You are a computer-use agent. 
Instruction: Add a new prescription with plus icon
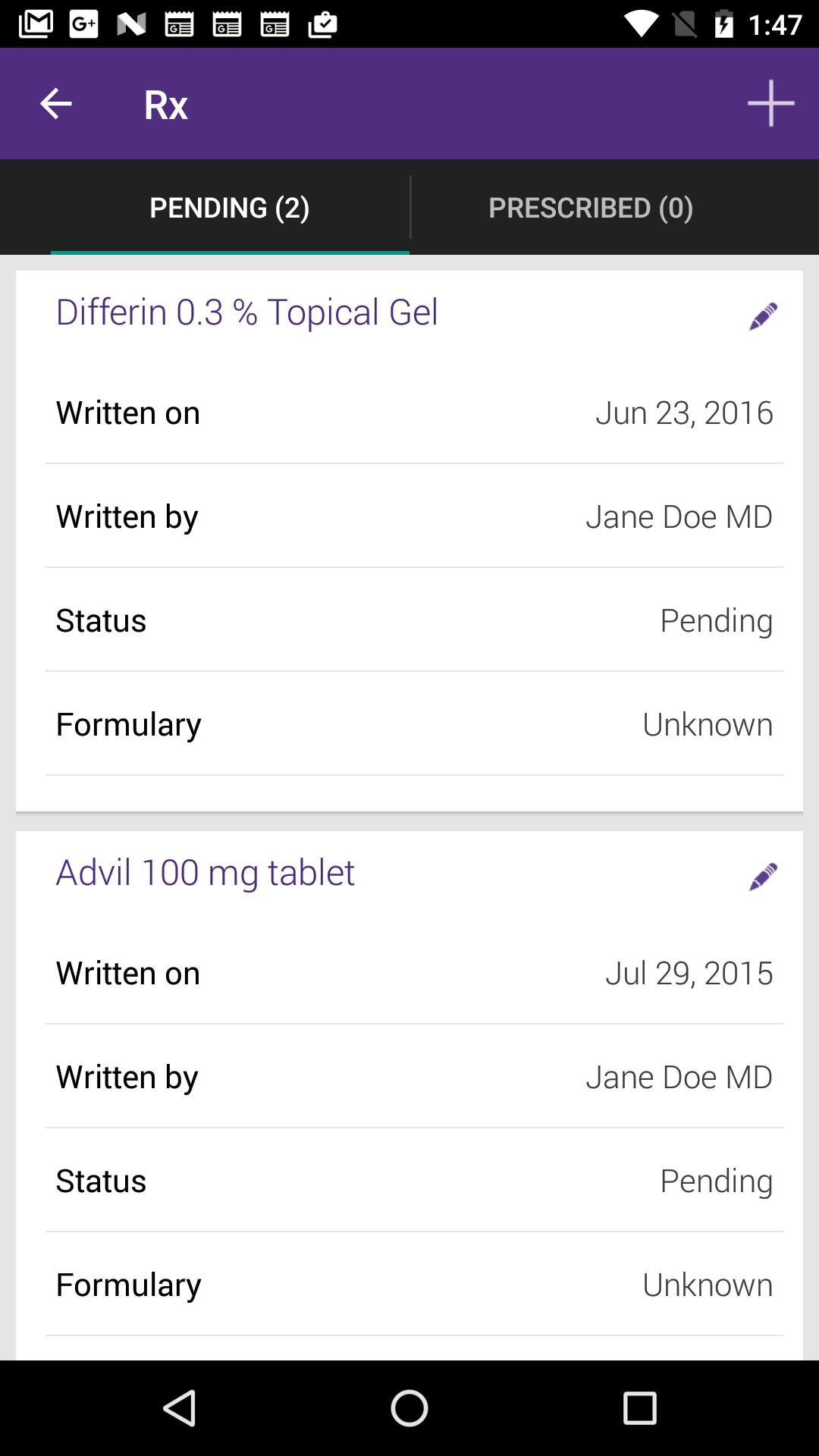770,103
